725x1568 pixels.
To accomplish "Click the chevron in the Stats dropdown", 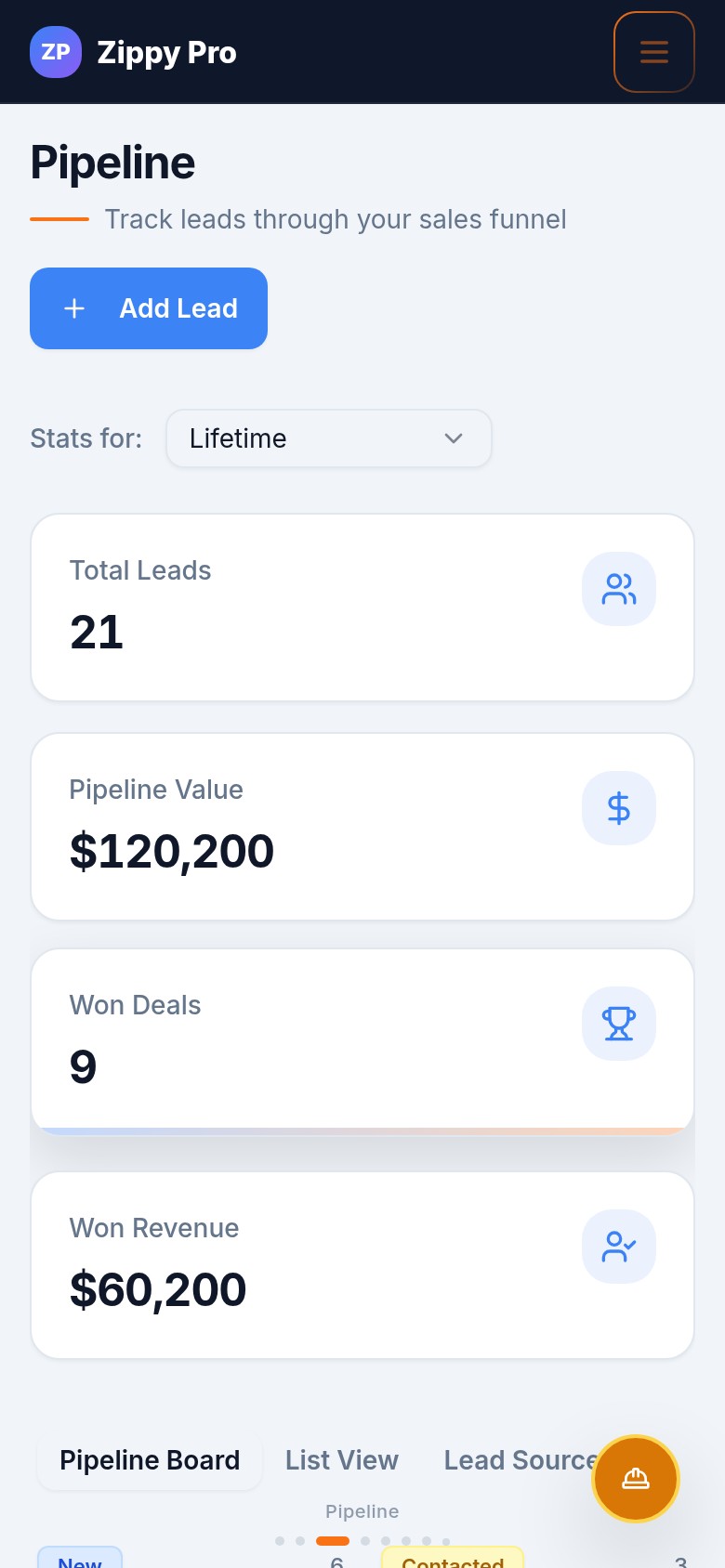I will 454,438.
